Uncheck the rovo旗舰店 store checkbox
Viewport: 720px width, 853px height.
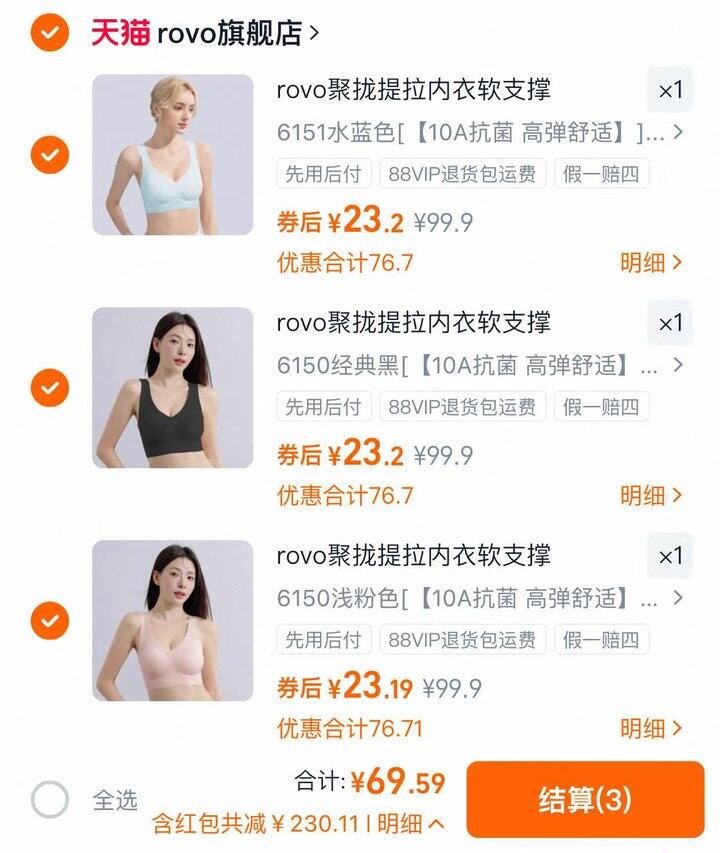point(49,32)
